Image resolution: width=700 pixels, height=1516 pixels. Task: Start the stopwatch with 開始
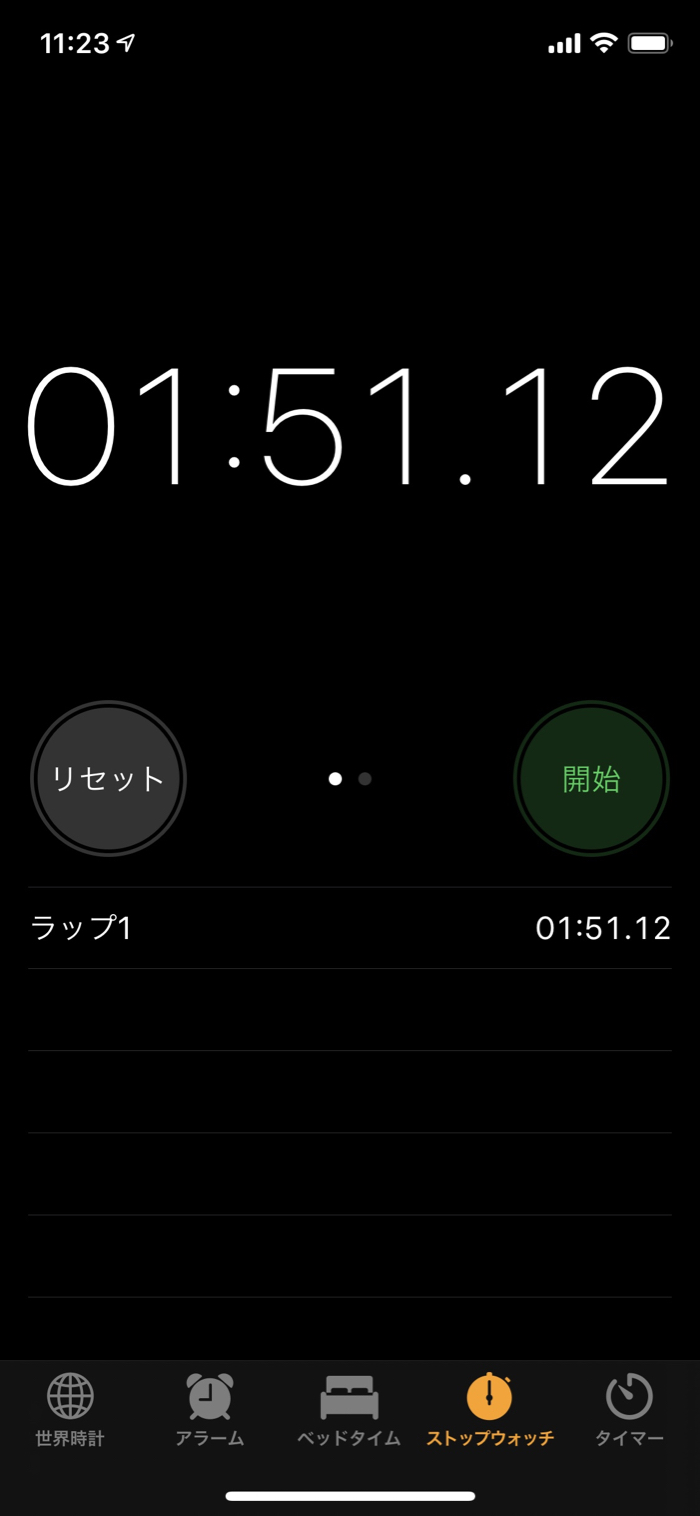point(591,779)
